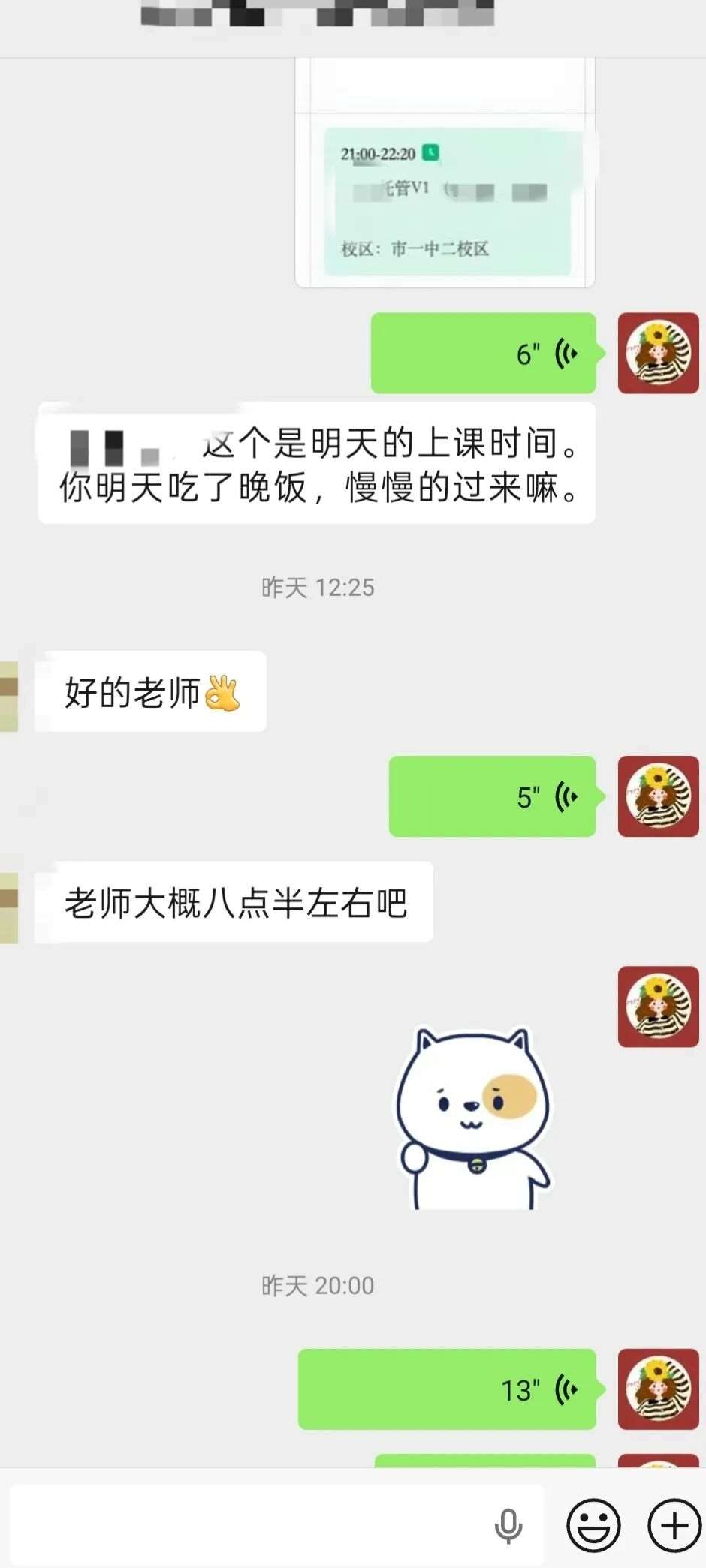Image resolution: width=706 pixels, height=1568 pixels.
Task: Tap the message input field
Action: (248, 1526)
